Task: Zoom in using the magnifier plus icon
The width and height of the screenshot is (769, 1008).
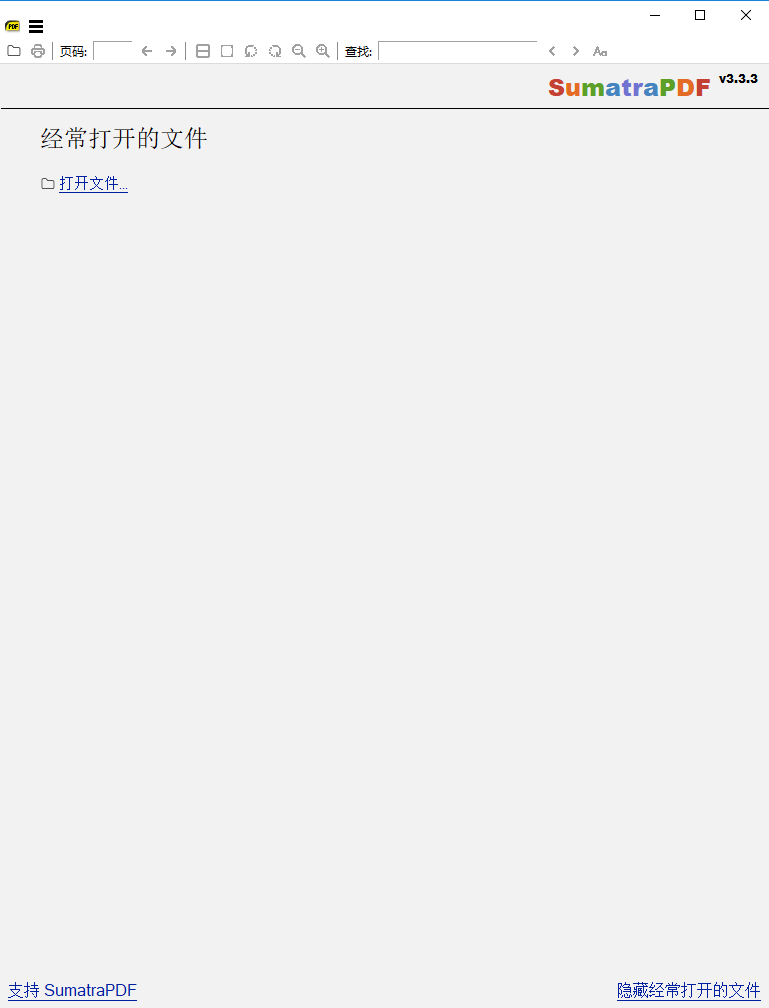Action: coord(322,51)
